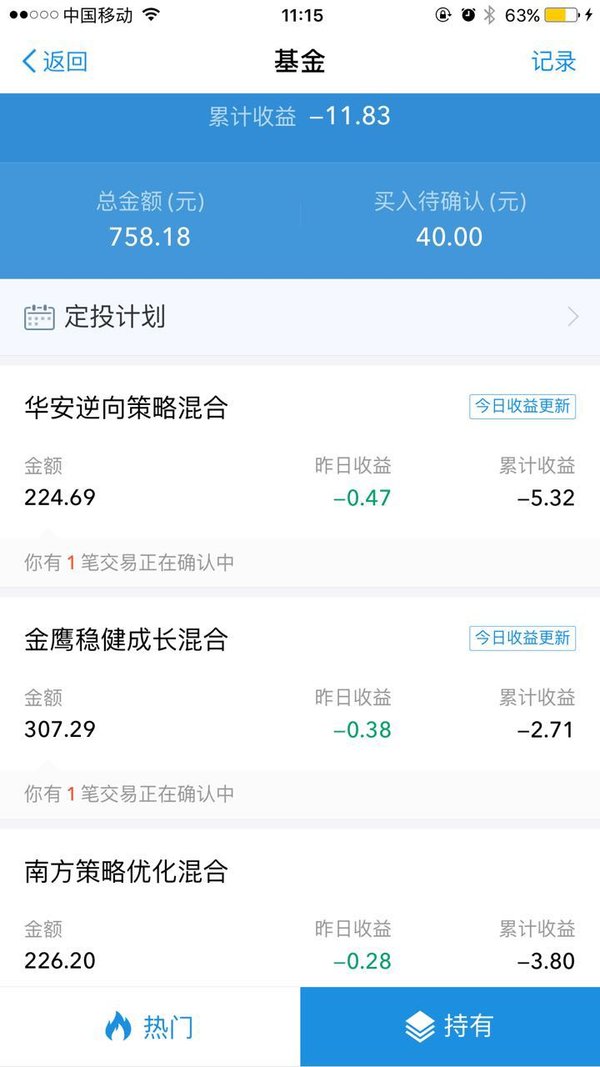Image resolution: width=600 pixels, height=1067 pixels.
Task: Open the 华安逆向策略混合 fund card
Action: [x=300, y=452]
